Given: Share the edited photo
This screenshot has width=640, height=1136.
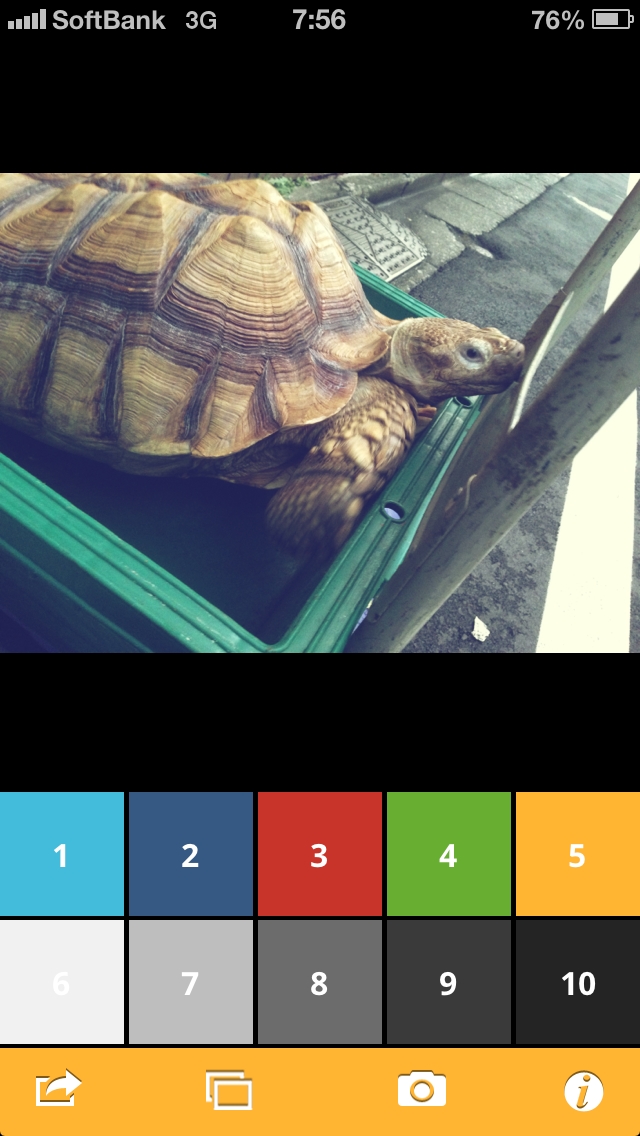Looking at the screenshot, I should pos(58,1089).
